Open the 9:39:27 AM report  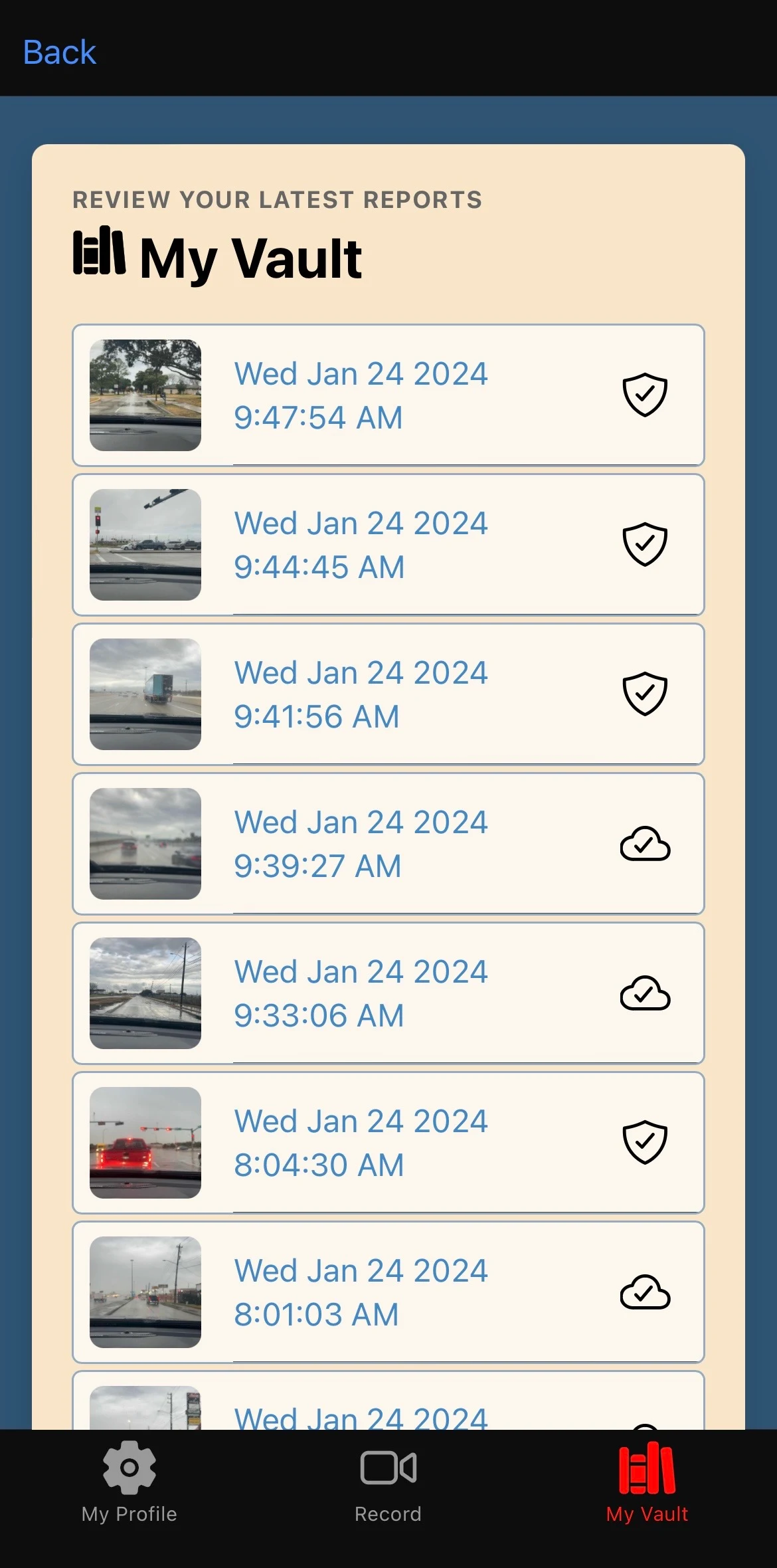(x=388, y=844)
